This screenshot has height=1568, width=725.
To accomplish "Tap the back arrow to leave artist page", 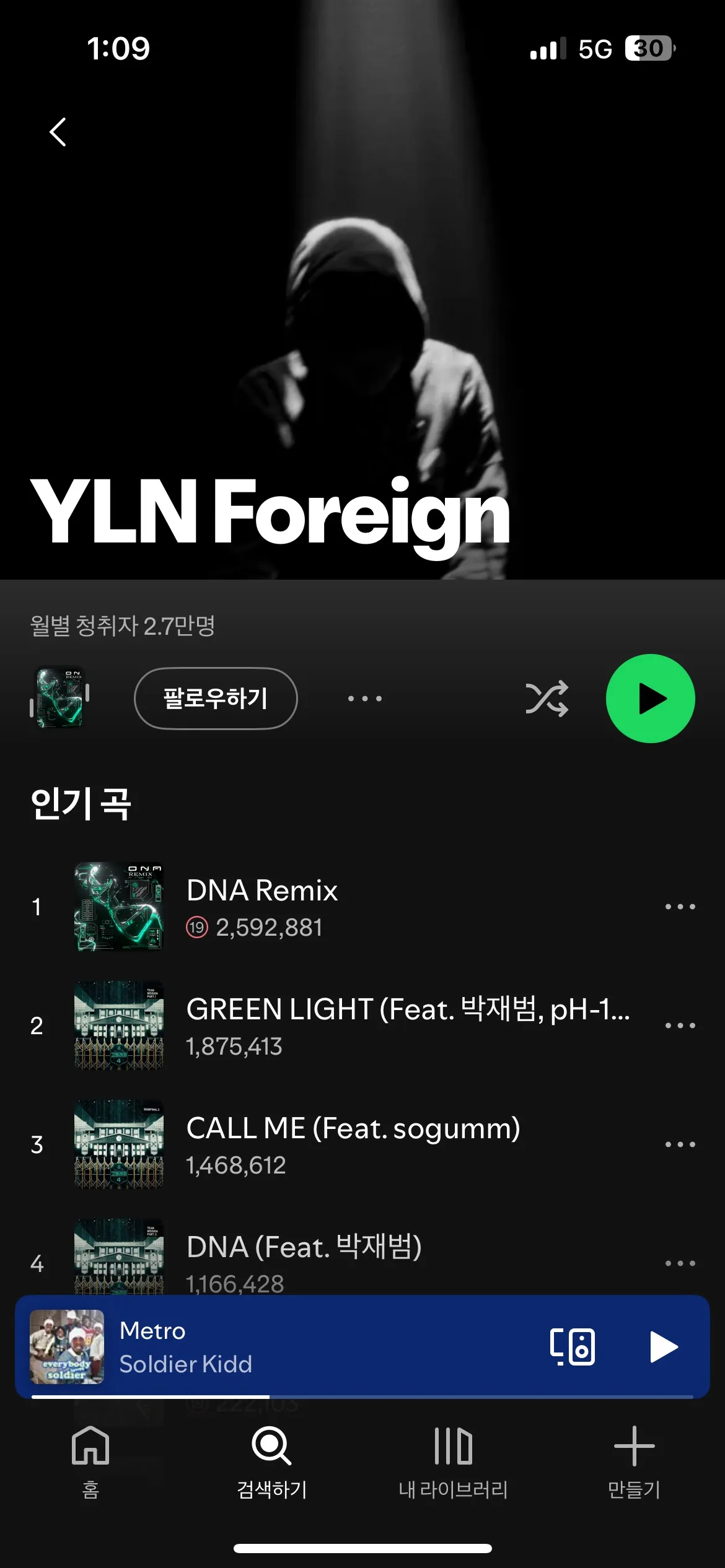I will (58, 132).
